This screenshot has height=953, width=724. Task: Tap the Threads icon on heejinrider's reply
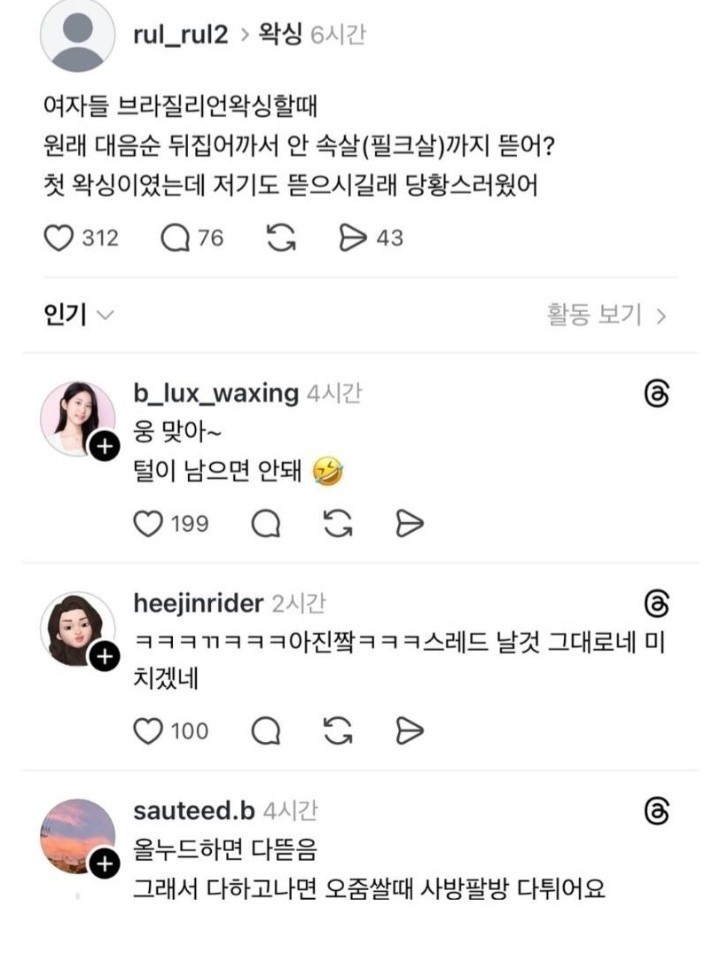[x=657, y=604]
